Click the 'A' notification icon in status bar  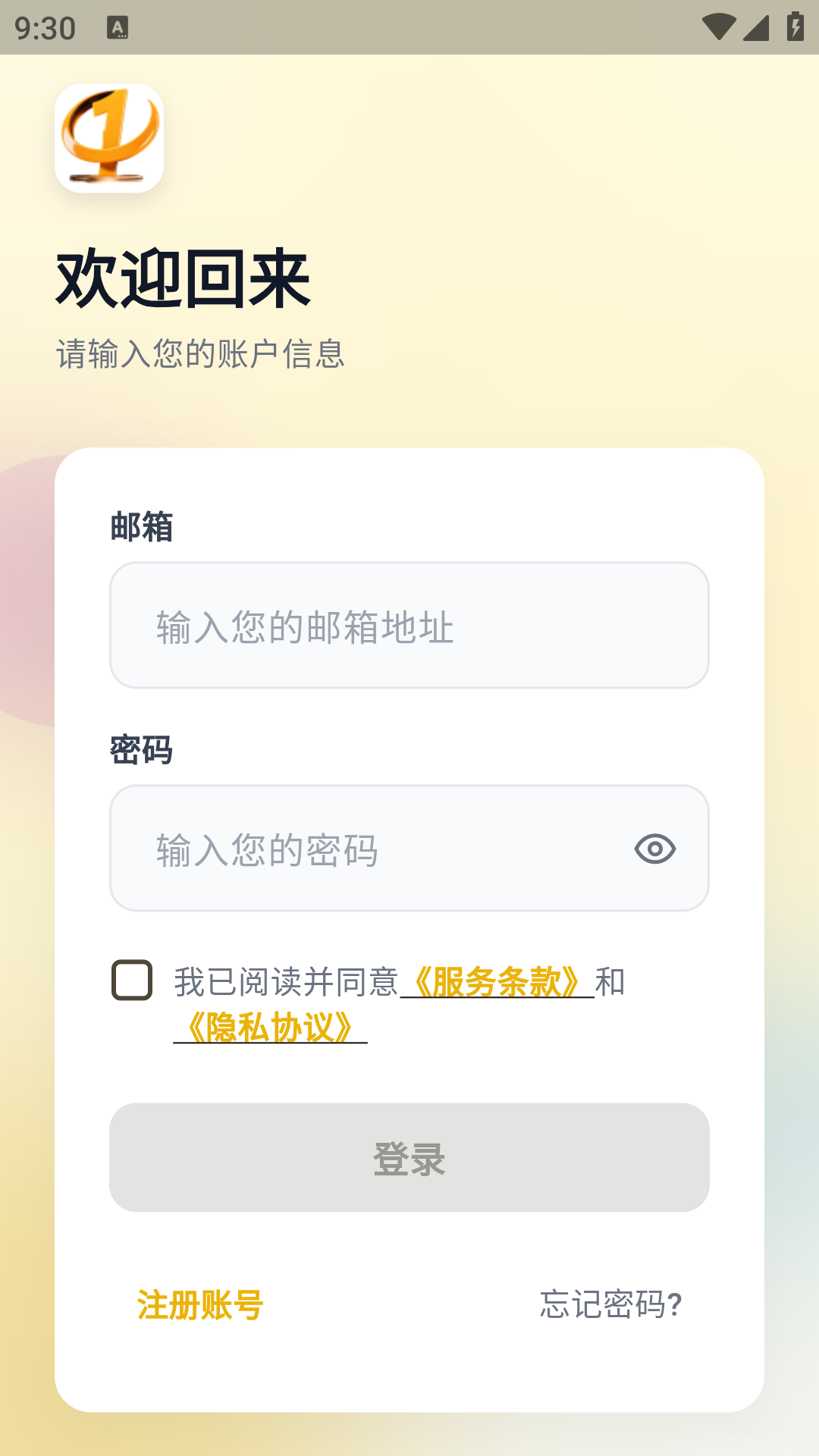119,27
